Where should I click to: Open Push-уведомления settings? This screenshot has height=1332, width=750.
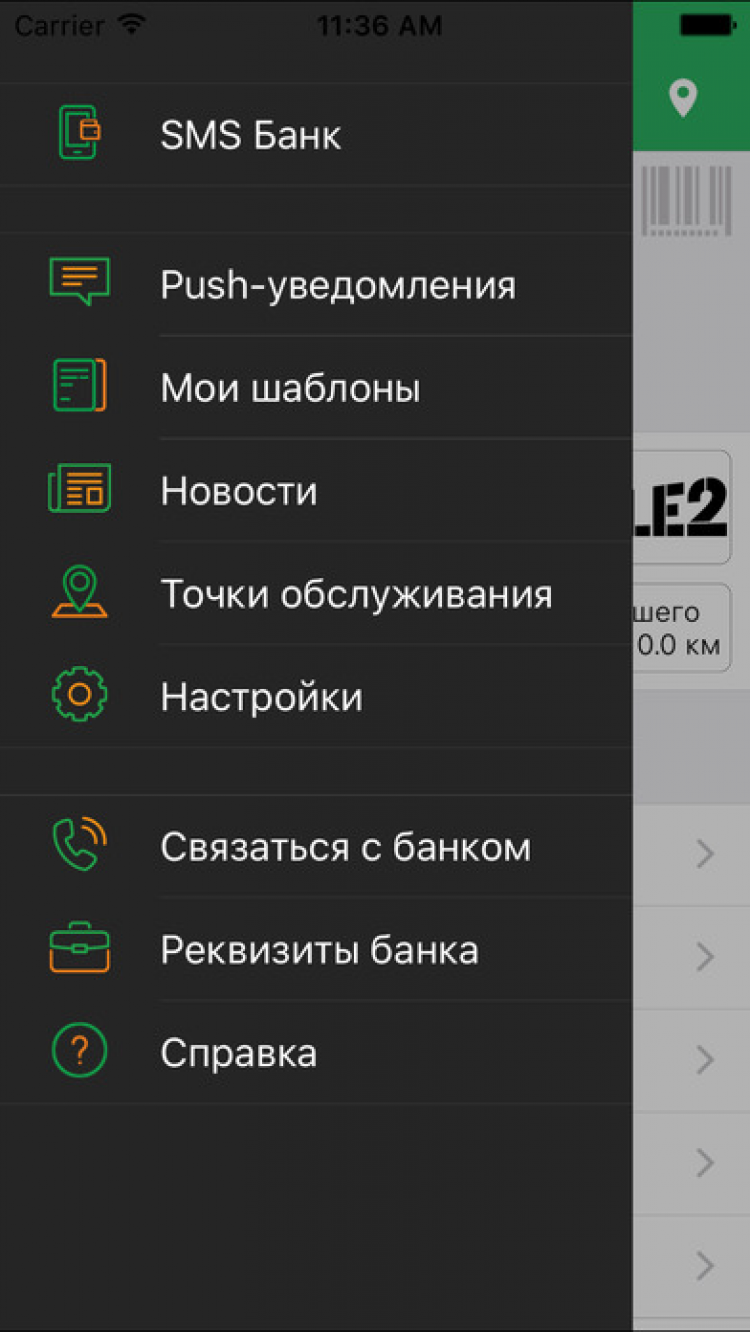pyautogui.click(x=337, y=286)
